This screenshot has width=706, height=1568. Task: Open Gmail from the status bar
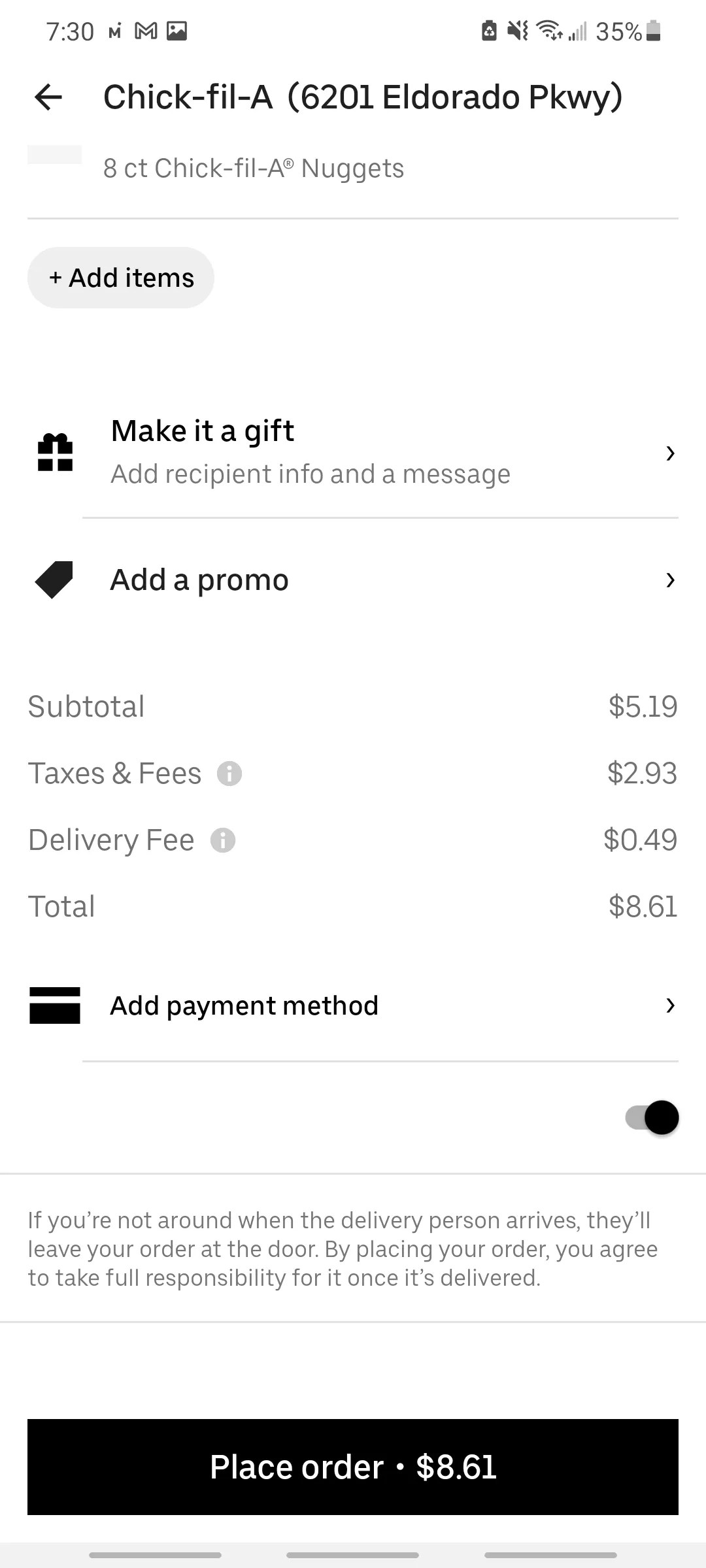[145, 30]
